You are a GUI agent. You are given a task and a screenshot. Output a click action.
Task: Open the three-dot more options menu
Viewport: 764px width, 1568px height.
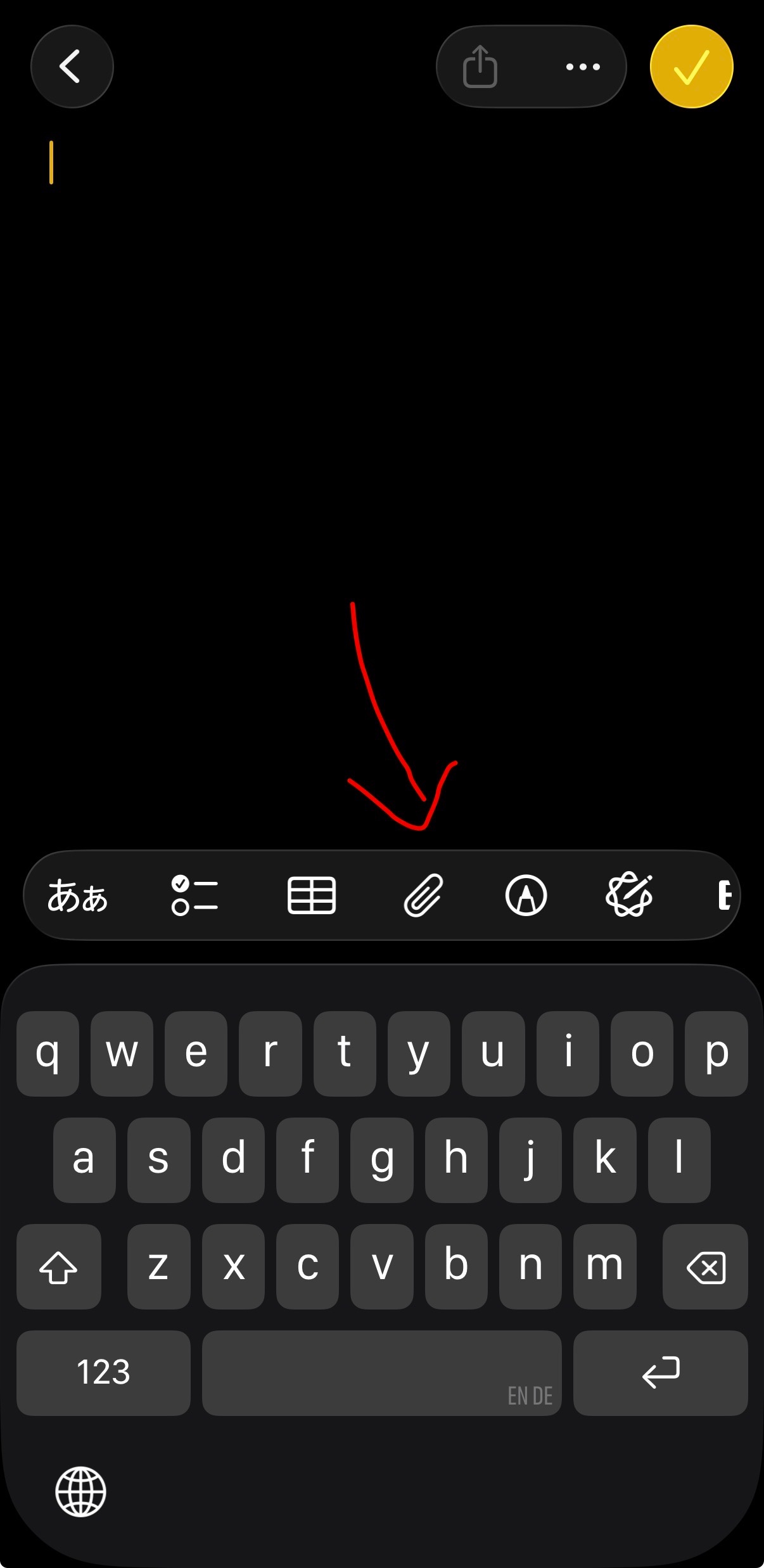[x=582, y=67]
